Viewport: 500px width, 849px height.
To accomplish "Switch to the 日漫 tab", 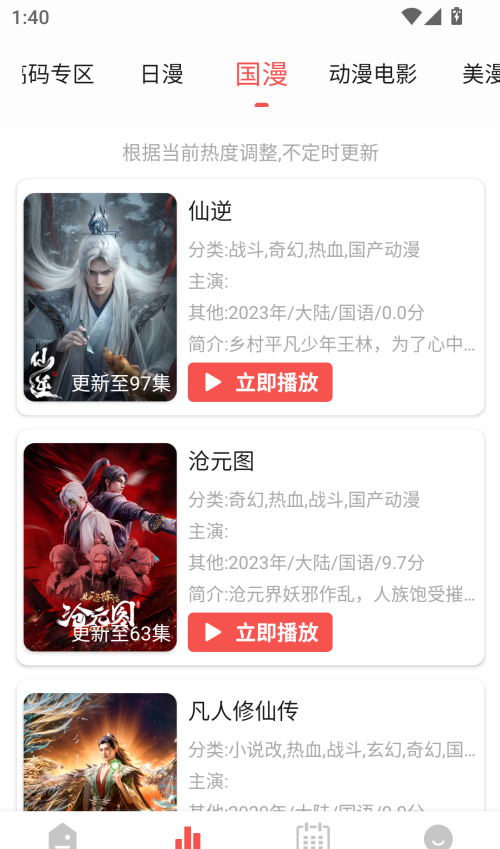I will (162, 74).
